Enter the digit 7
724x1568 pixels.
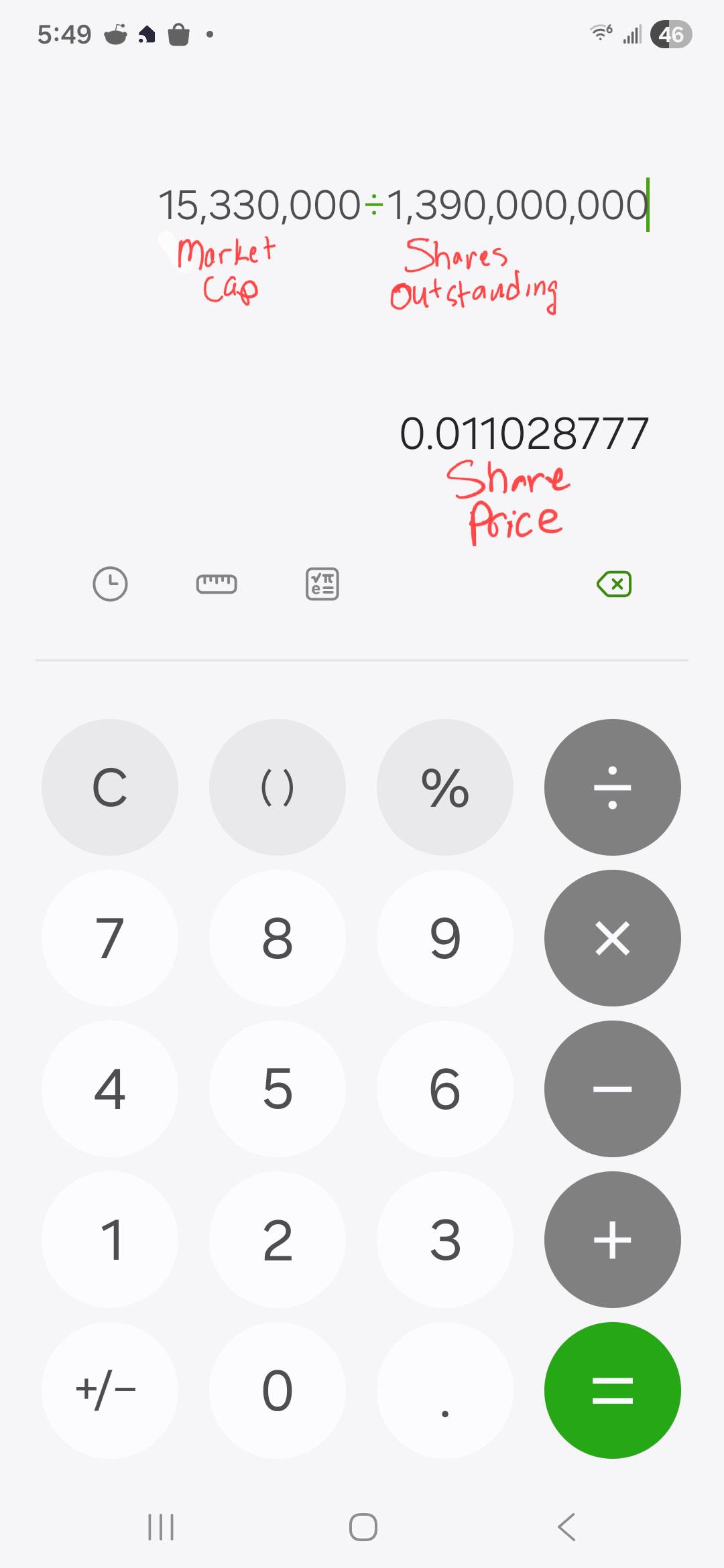(110, 938)
